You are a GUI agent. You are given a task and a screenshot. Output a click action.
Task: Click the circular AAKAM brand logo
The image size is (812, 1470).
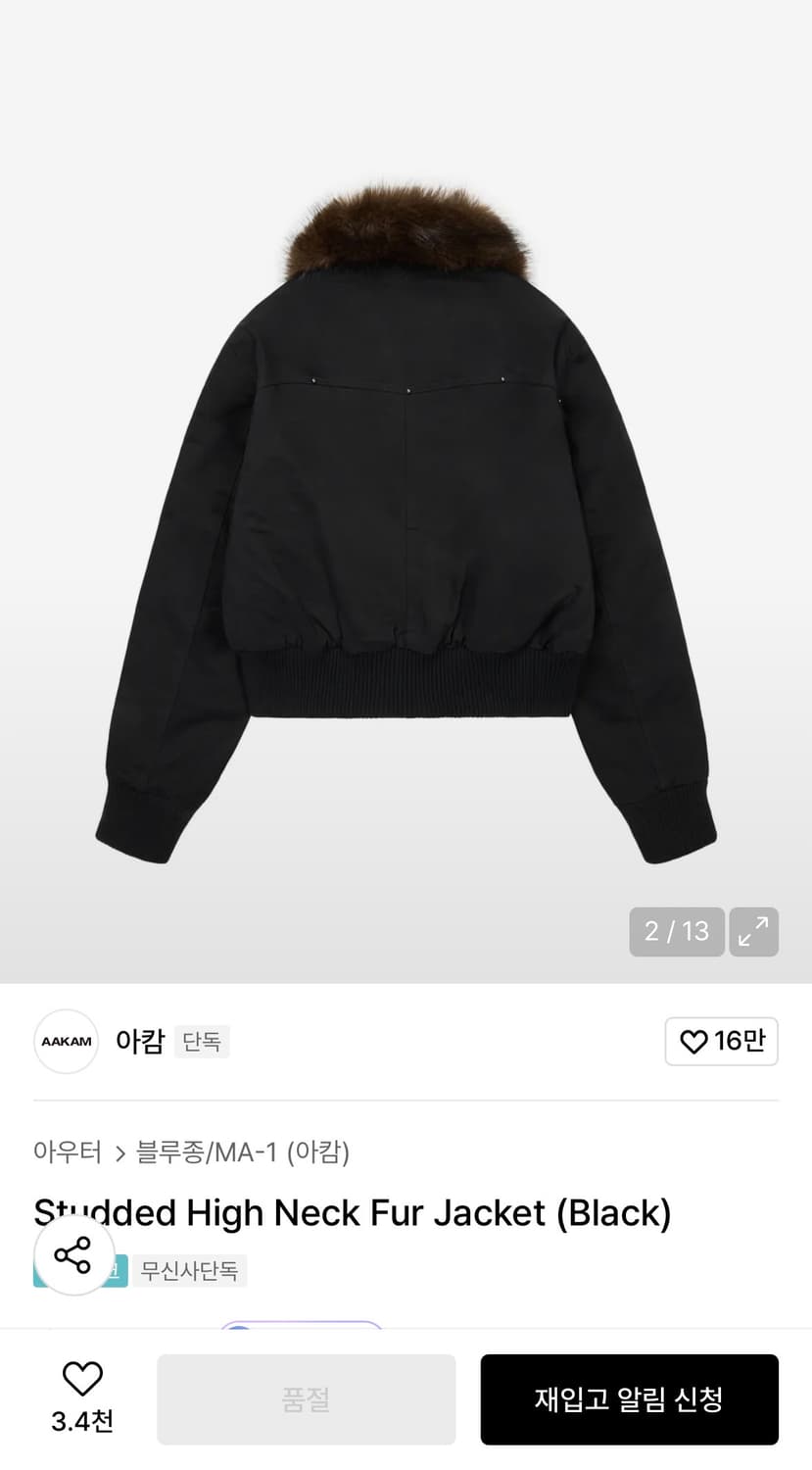(x=66, y=1042)
